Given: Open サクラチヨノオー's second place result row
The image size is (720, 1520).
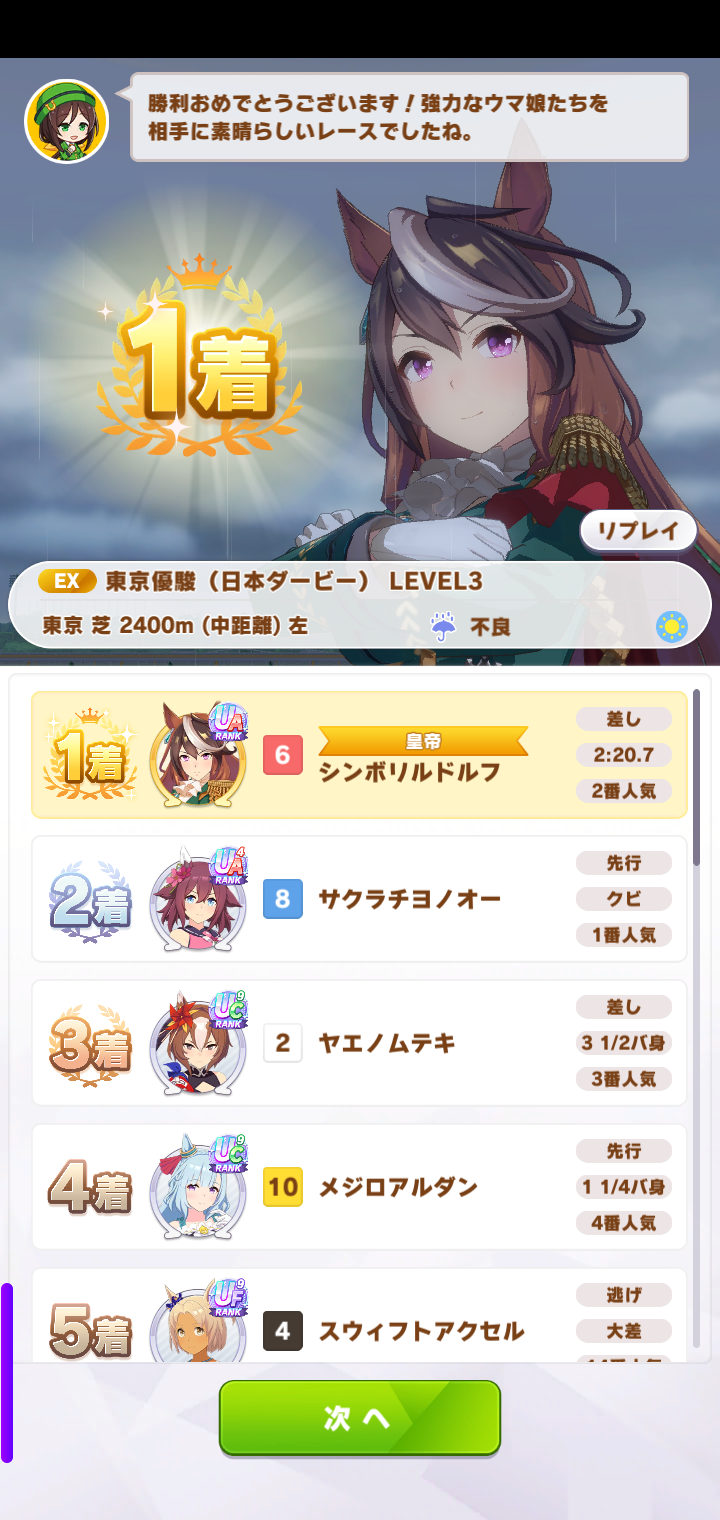Looking at the screenshot, I should point(359,899).
